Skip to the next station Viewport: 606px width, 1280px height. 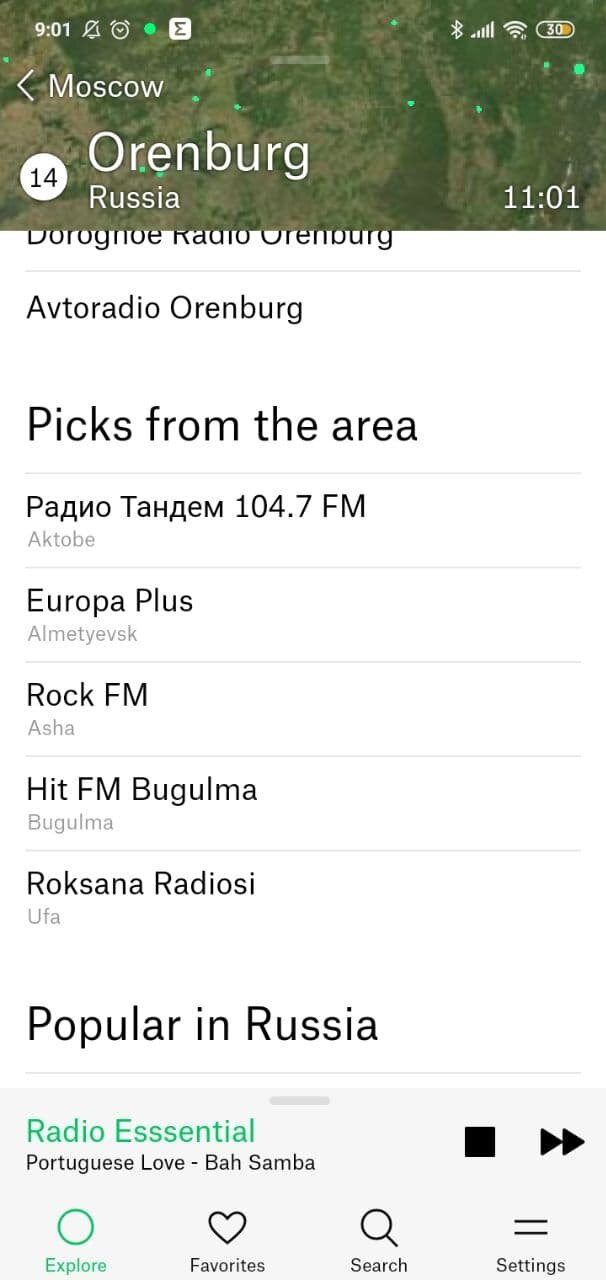(562, 1141)
